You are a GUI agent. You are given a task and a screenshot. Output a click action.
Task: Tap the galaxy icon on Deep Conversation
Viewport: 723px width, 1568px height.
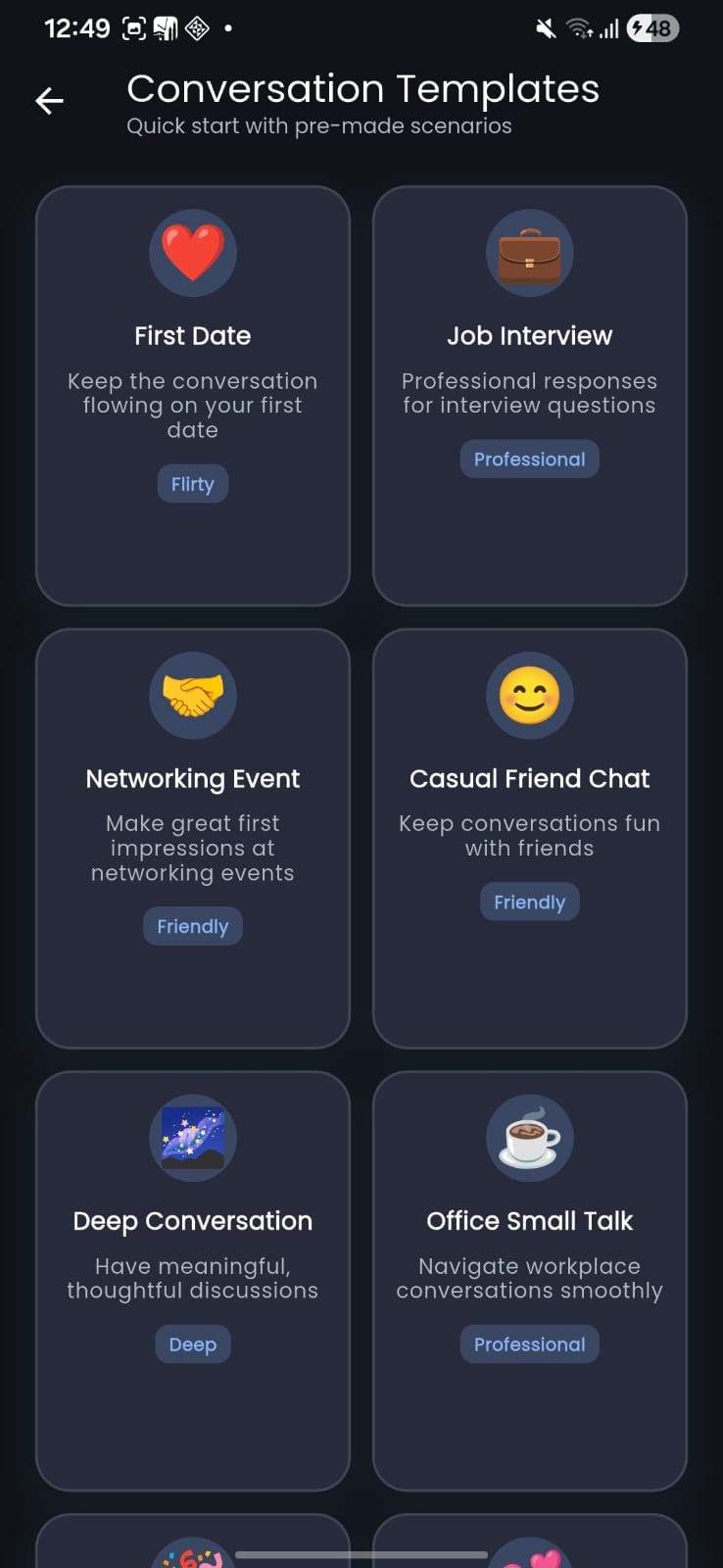click(192, 1137)
